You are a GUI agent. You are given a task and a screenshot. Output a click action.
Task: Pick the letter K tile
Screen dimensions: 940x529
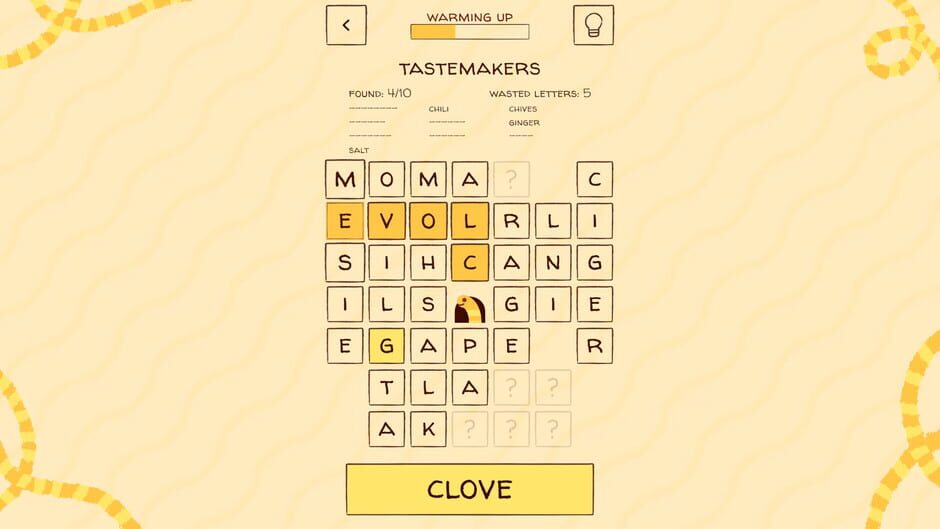coord(428,429)
